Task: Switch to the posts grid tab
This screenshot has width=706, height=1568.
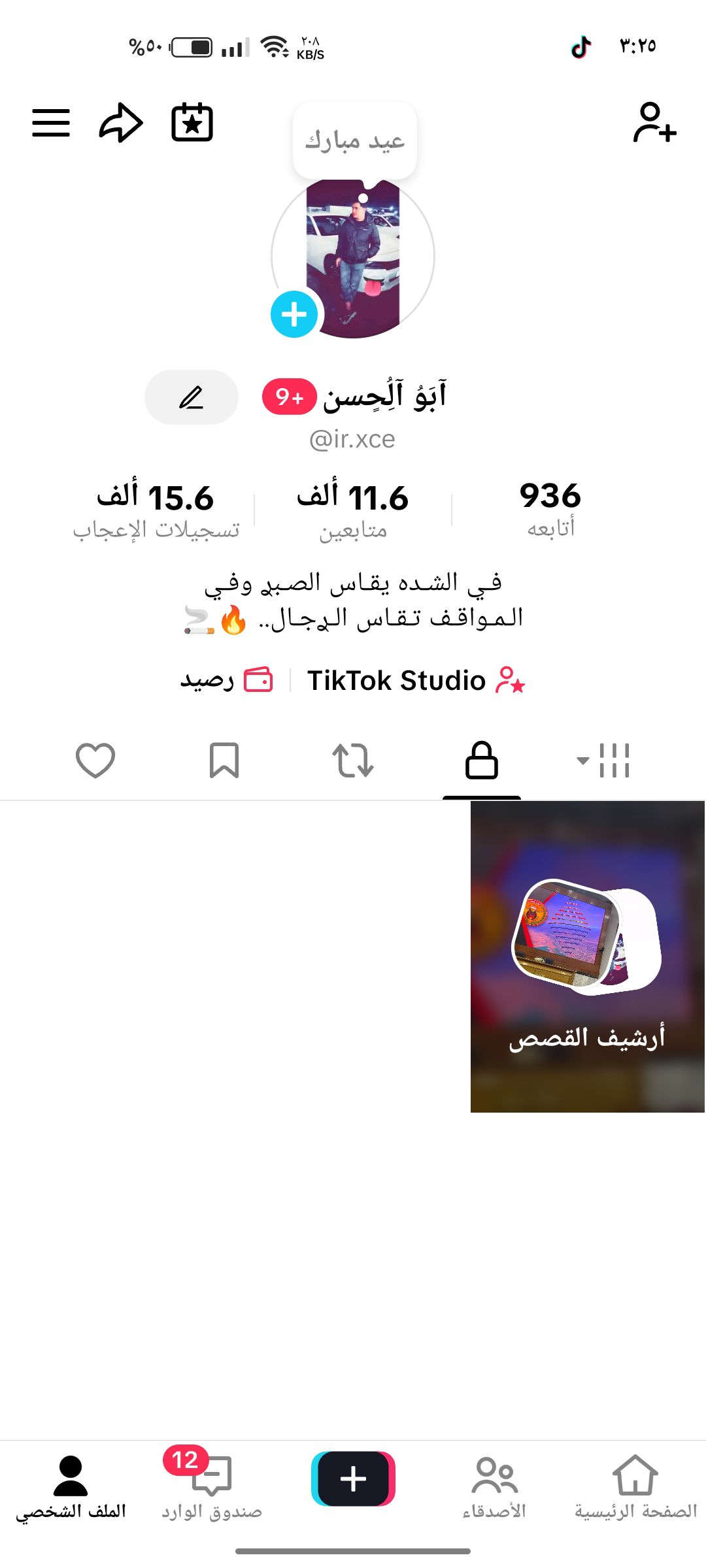Action: click(605, 760)
